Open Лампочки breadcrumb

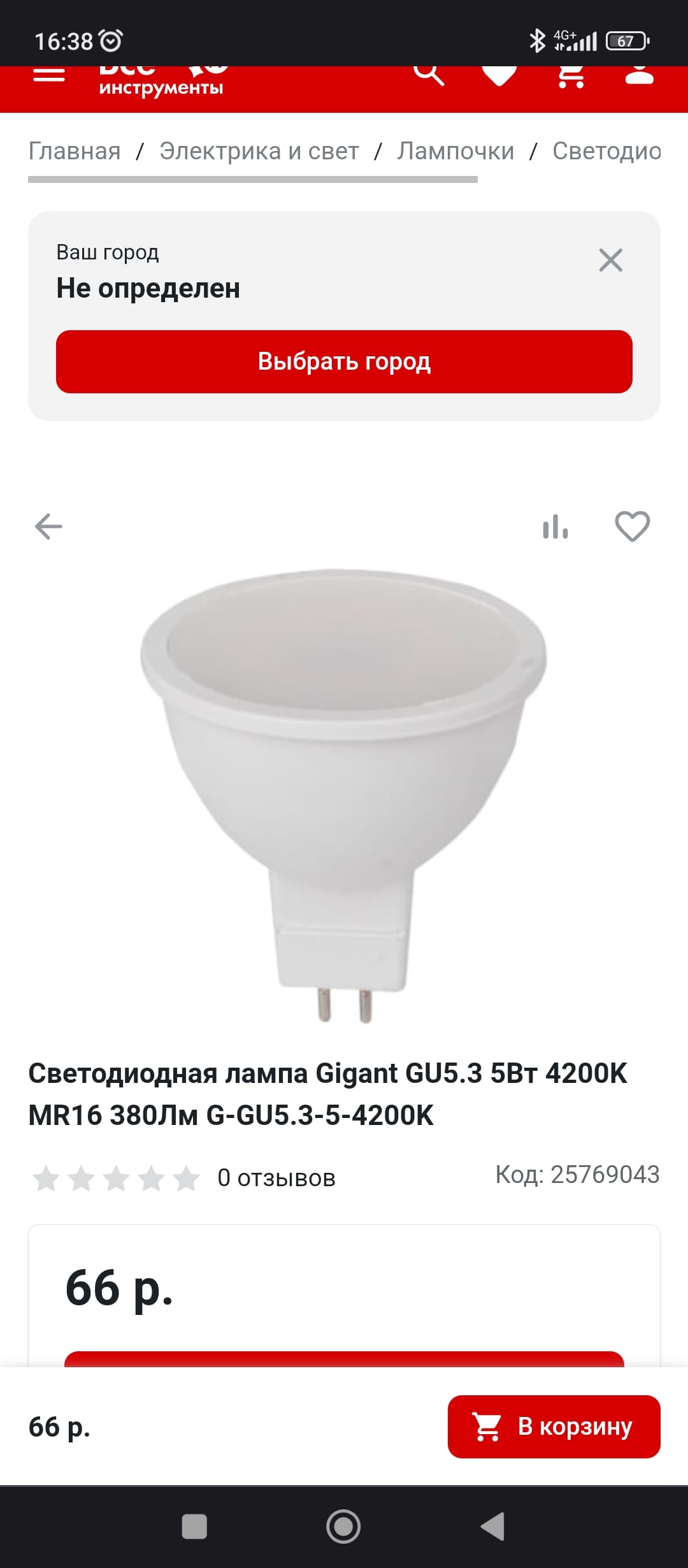tap(455, 152)
